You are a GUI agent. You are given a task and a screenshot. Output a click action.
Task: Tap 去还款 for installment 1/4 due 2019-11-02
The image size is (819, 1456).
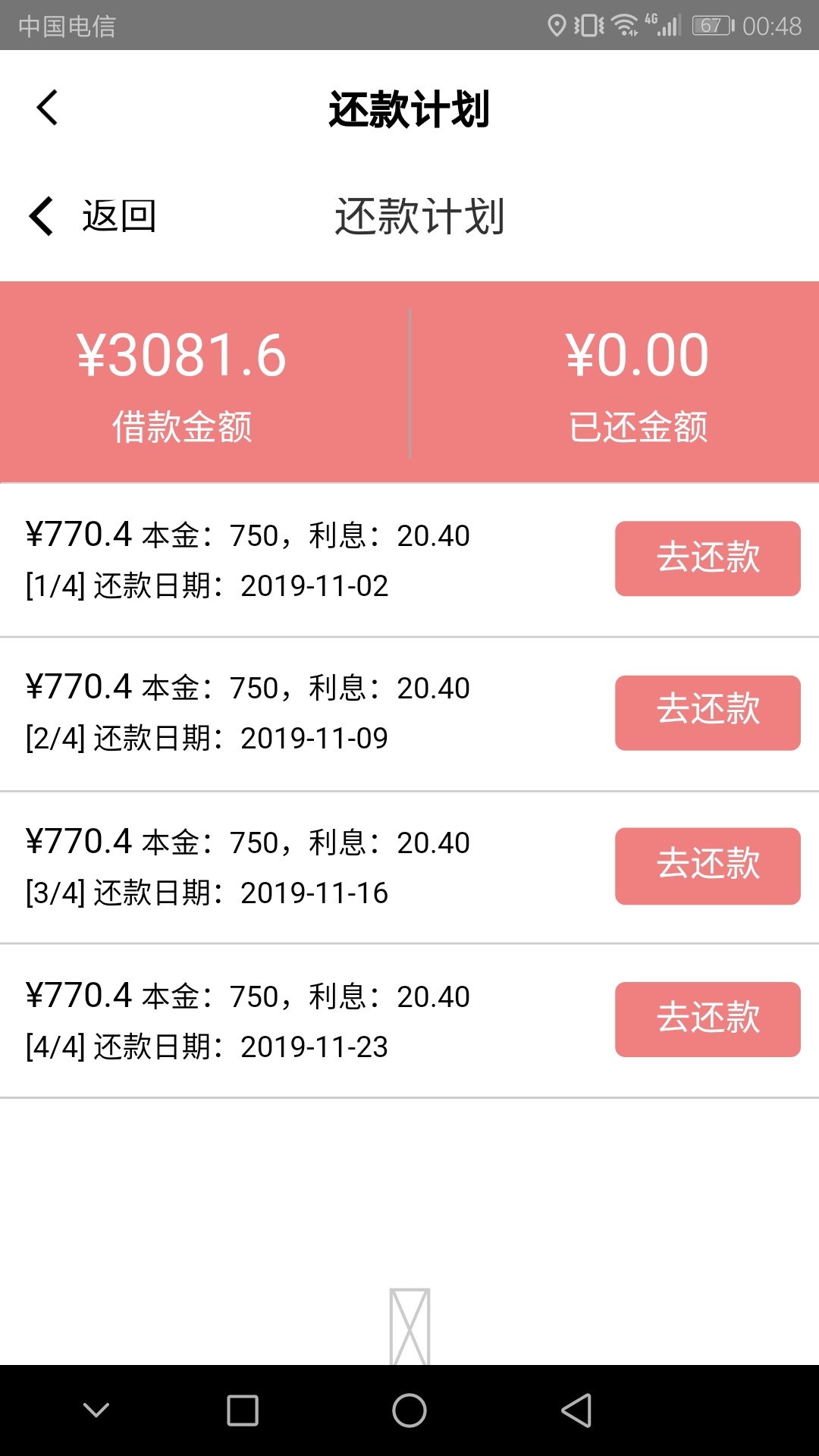(x=708, y=558)
